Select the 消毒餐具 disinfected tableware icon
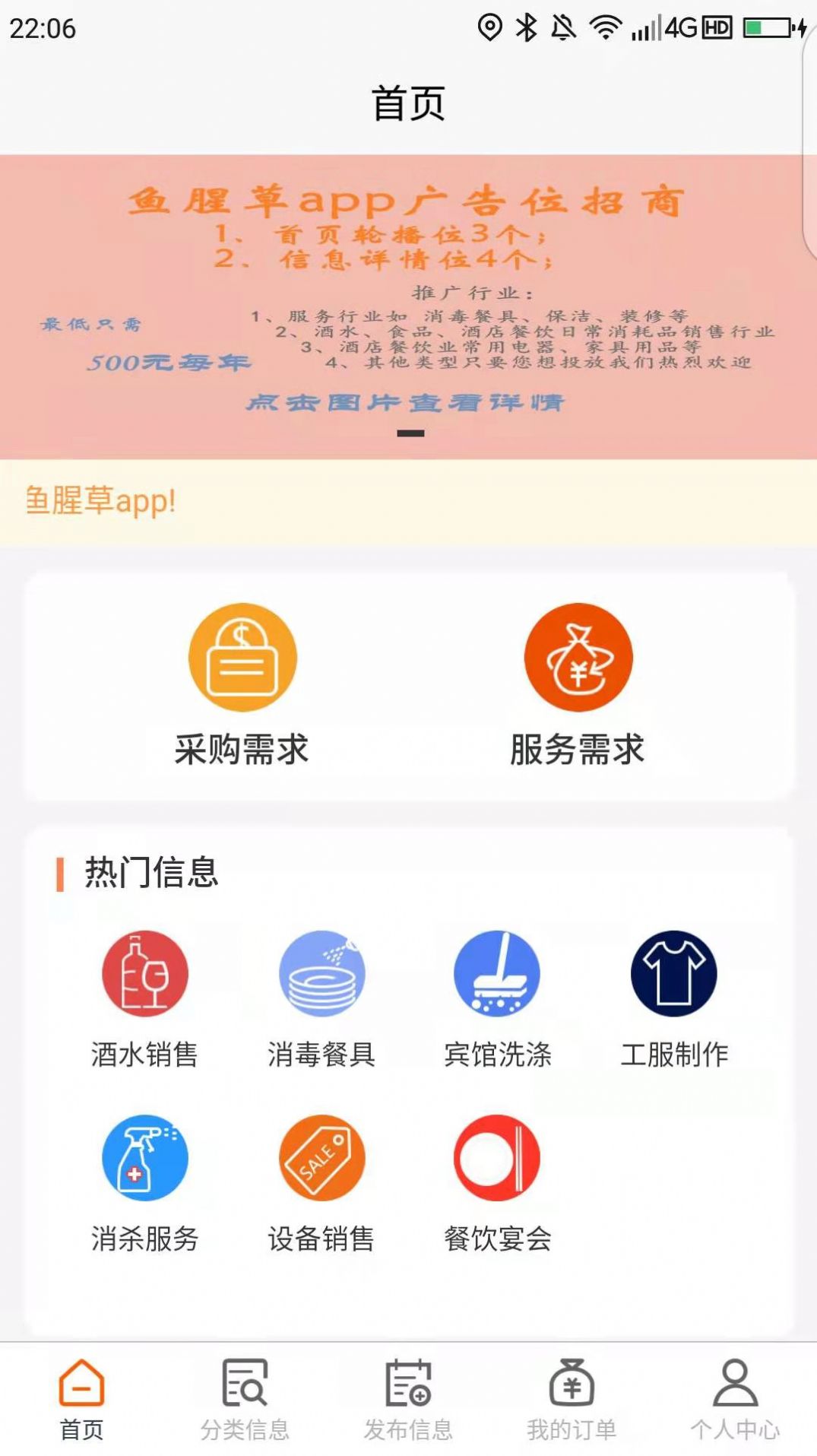Image resolution: width=817 pixels, height=1456 pixels. [321, 977]
